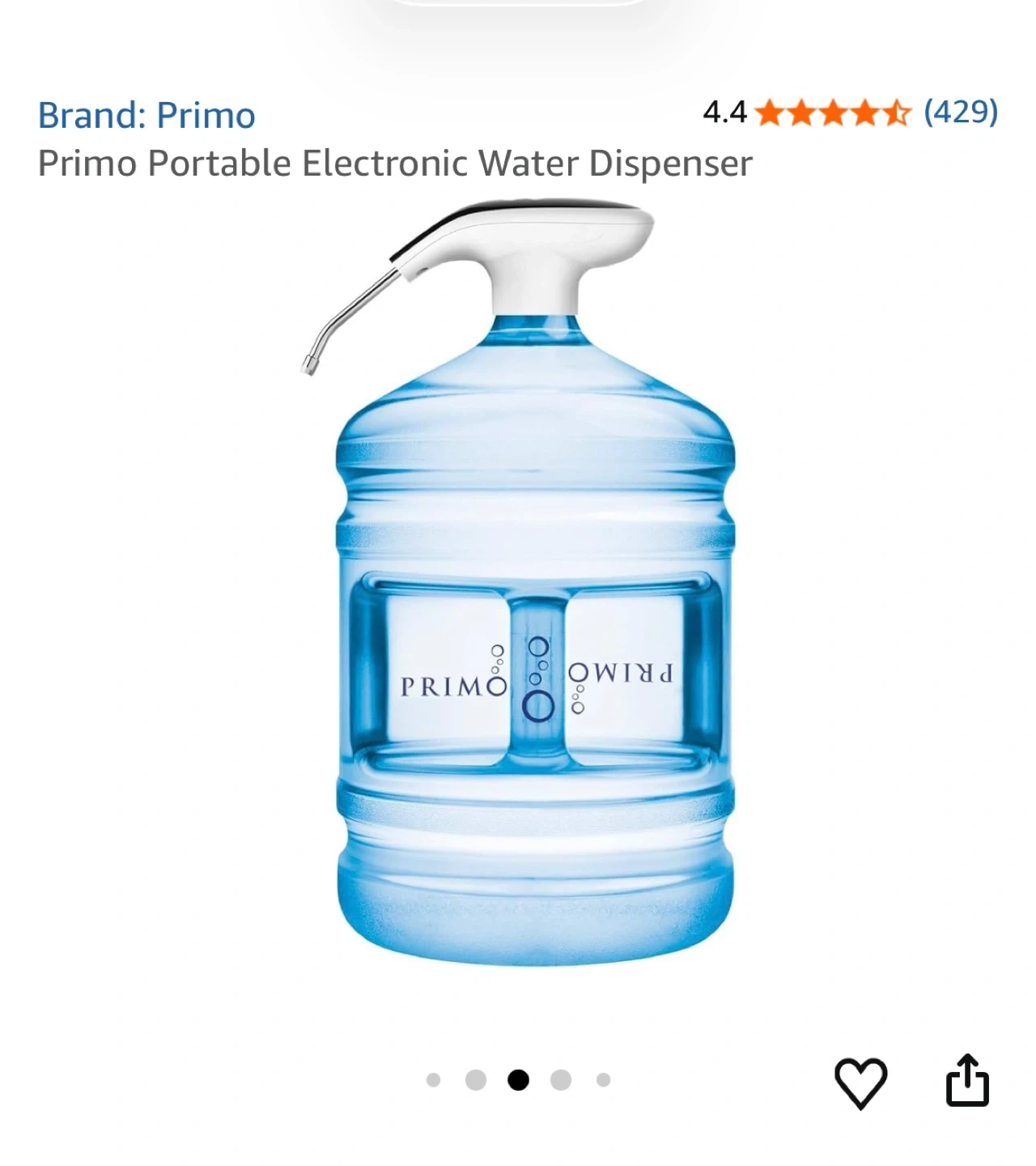Add product to wish list heart

pyautogui.click(x=860, y=1082)
